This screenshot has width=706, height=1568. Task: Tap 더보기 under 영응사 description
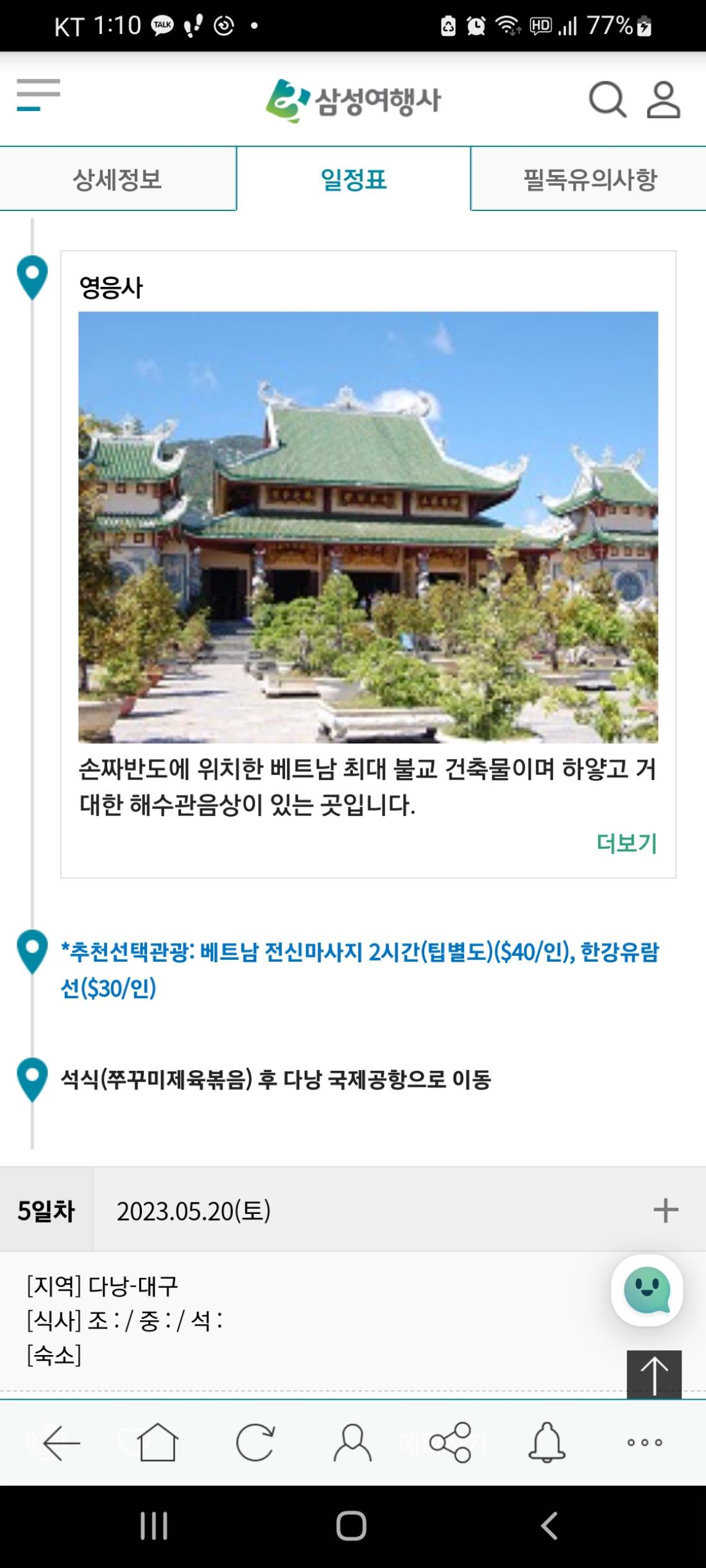click(x=626, y=843)
